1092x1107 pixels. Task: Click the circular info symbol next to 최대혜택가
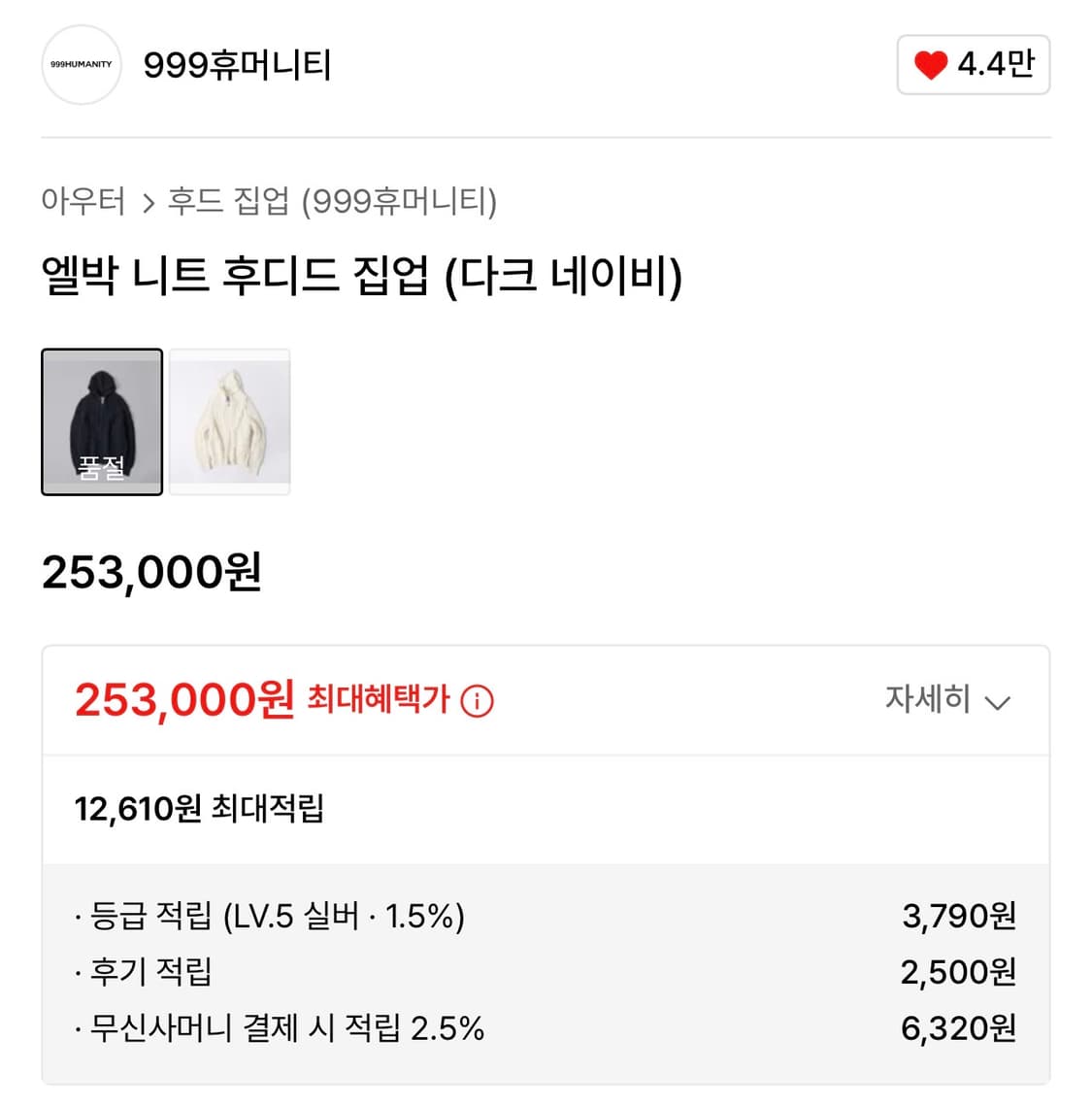(x=478, y=700)
